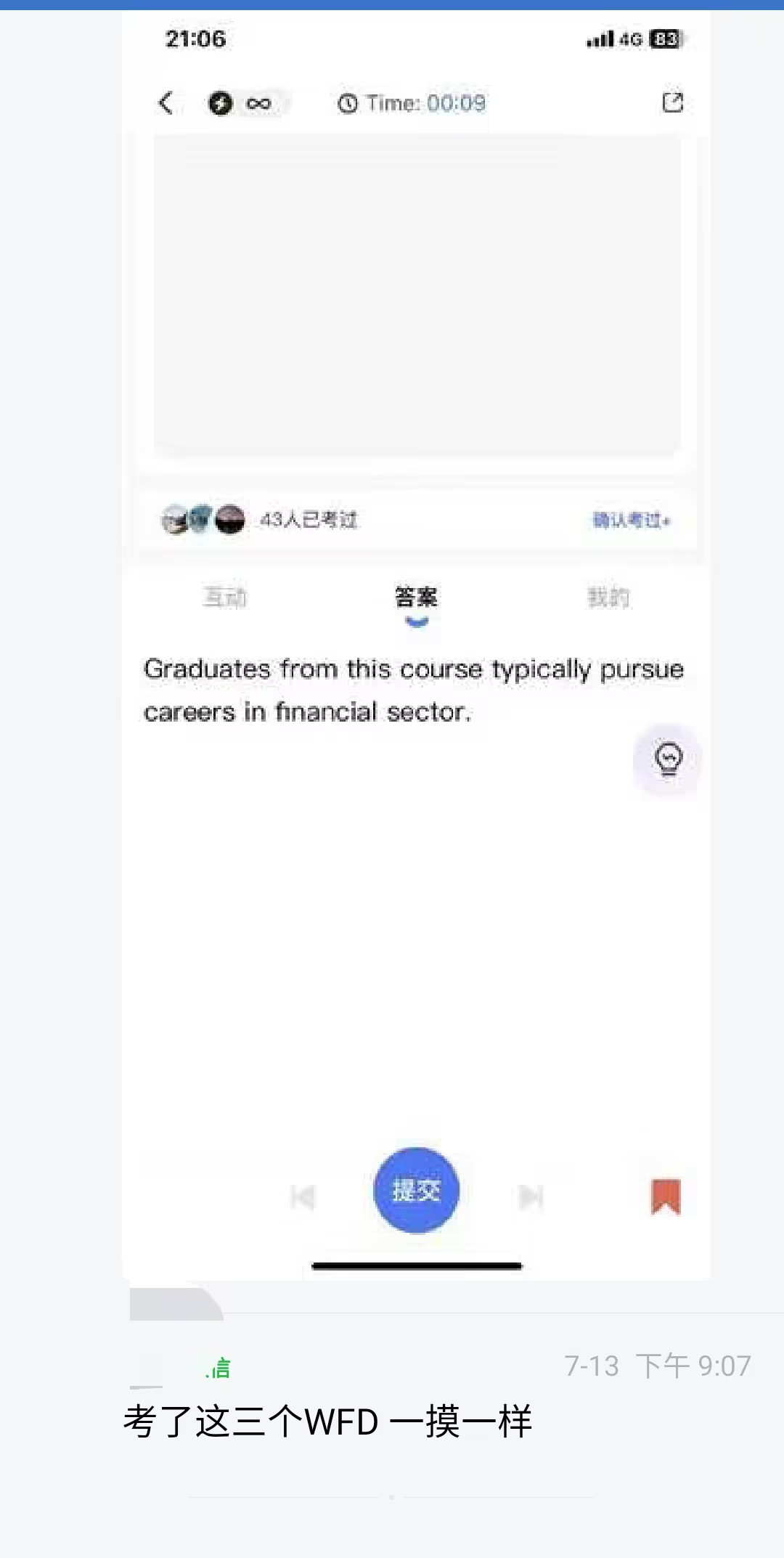Open the poster's green username profile
784x1558 pixels.
(218, 1368)
